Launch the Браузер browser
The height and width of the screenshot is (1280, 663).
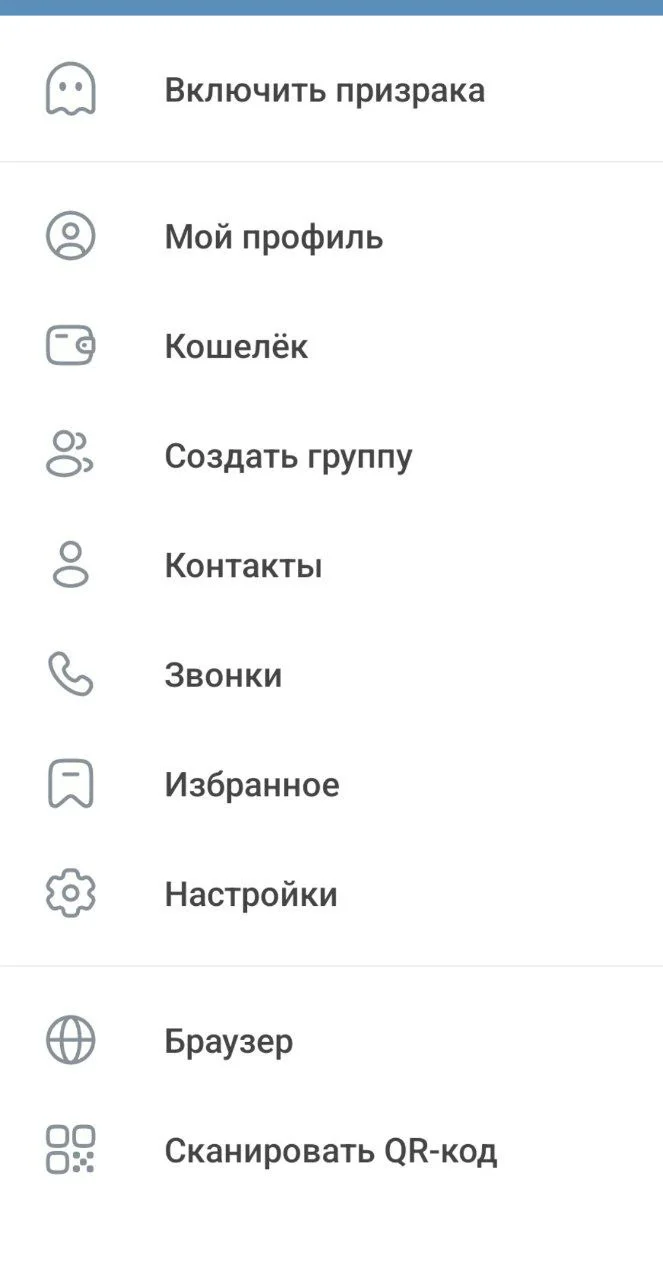(x=331, y=1042)
